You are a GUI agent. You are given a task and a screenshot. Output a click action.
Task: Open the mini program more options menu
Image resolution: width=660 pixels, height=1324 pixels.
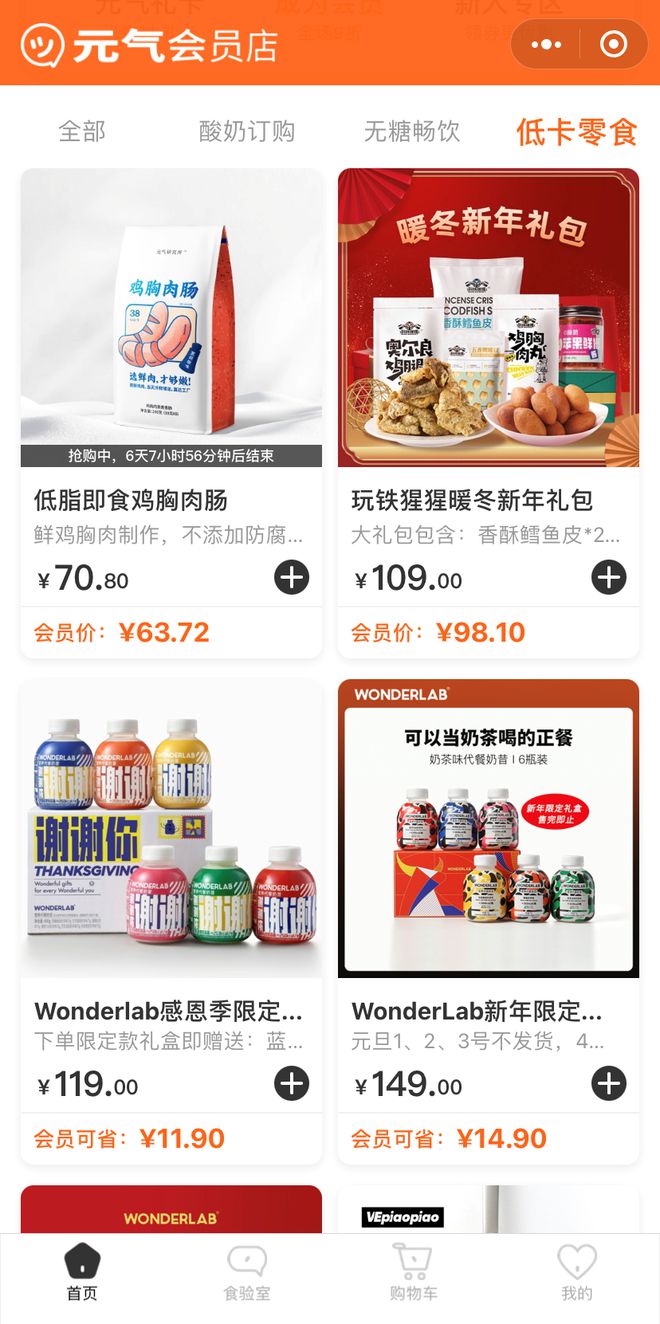point(546,44)
